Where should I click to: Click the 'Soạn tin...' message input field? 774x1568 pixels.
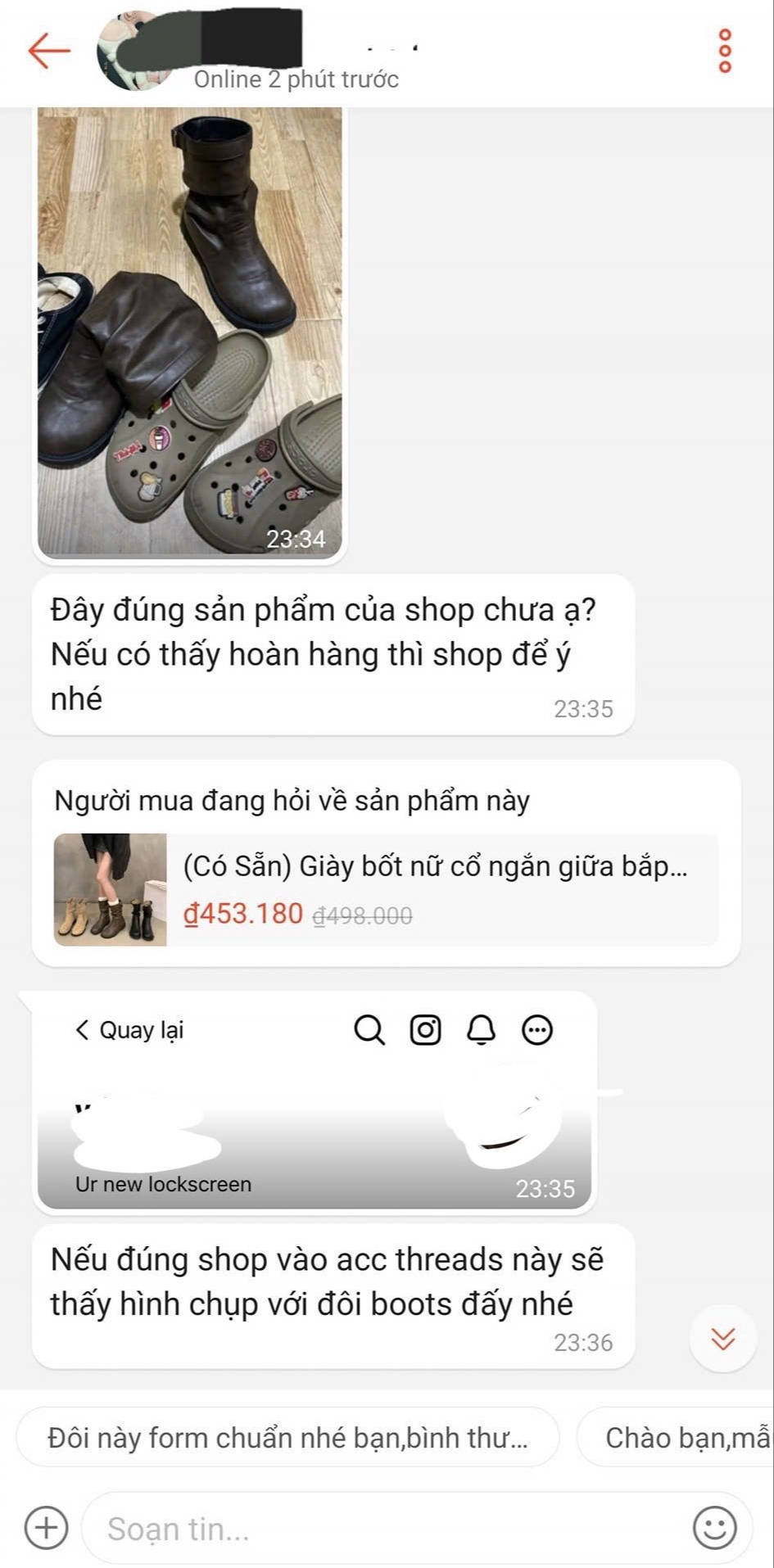point(328,1526)
